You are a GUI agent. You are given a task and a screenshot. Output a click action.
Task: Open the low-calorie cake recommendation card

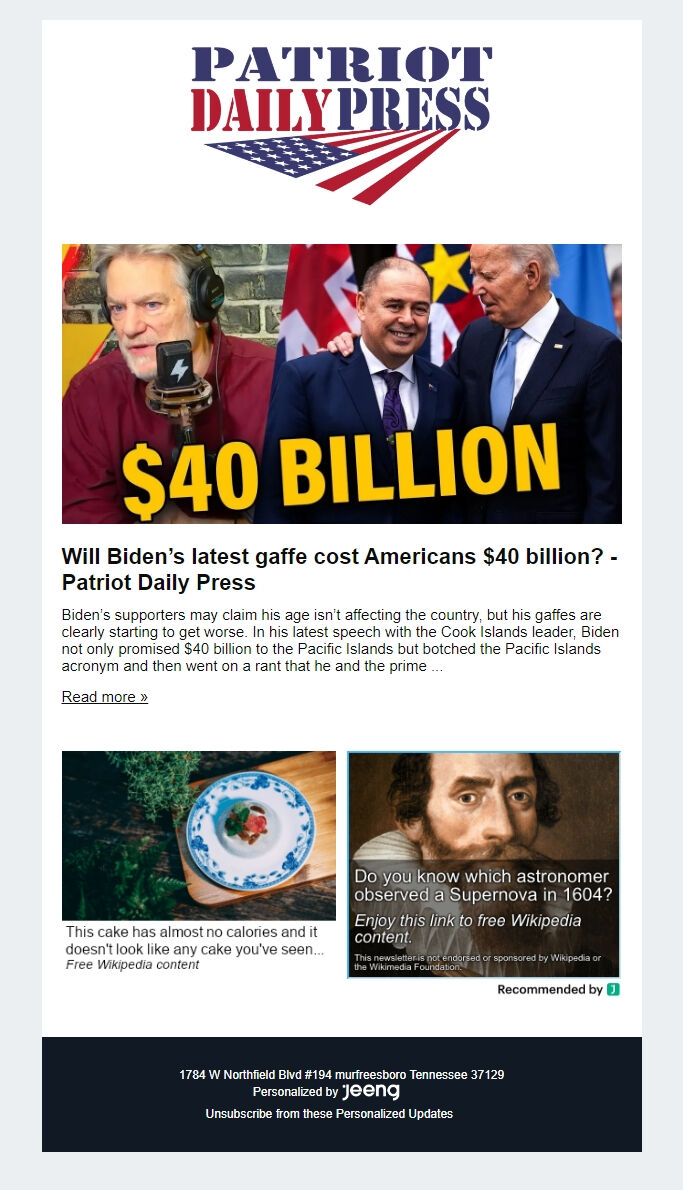[x=198, y=860]
